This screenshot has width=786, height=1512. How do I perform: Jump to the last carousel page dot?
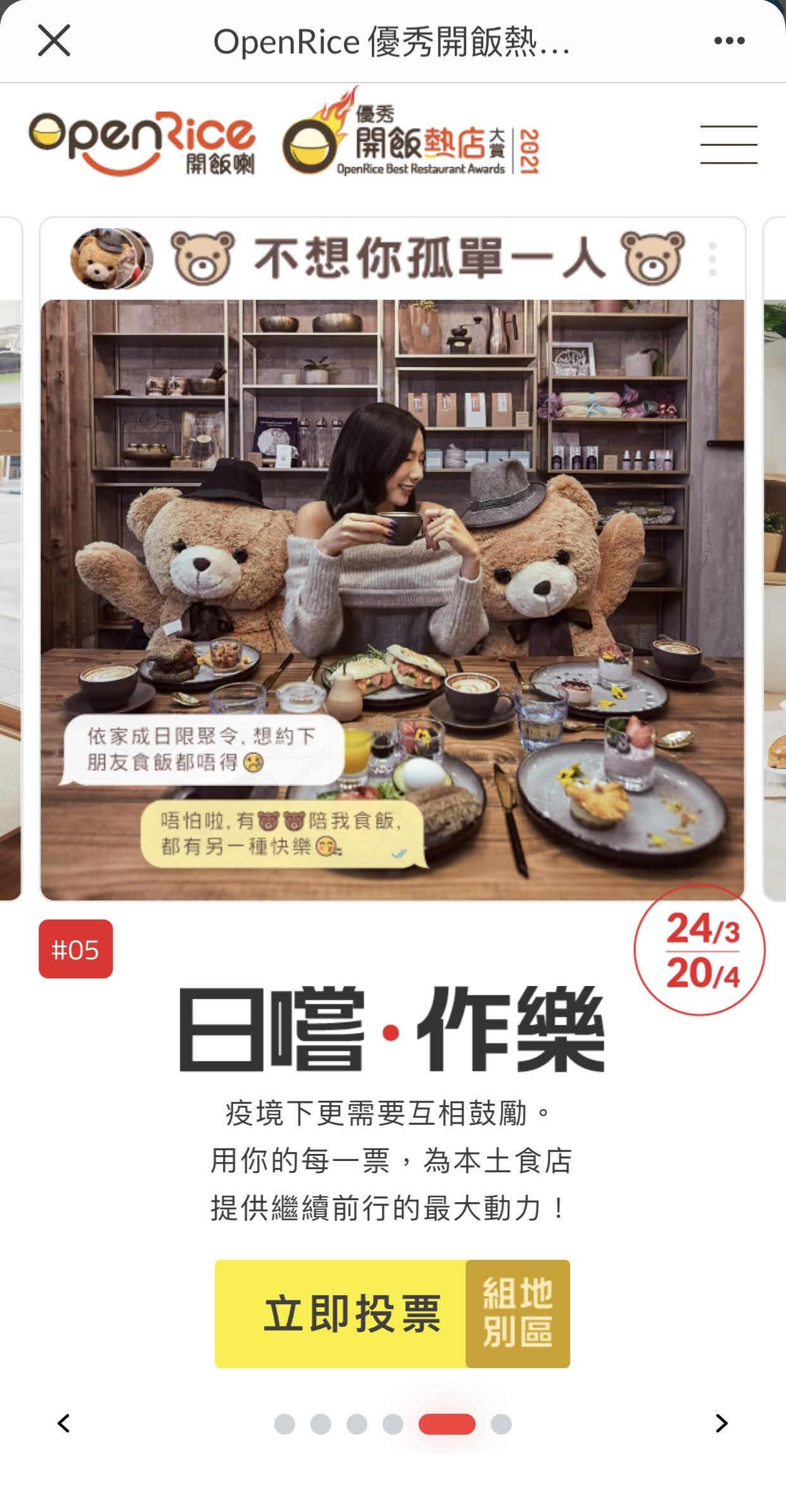[501, 1424]
